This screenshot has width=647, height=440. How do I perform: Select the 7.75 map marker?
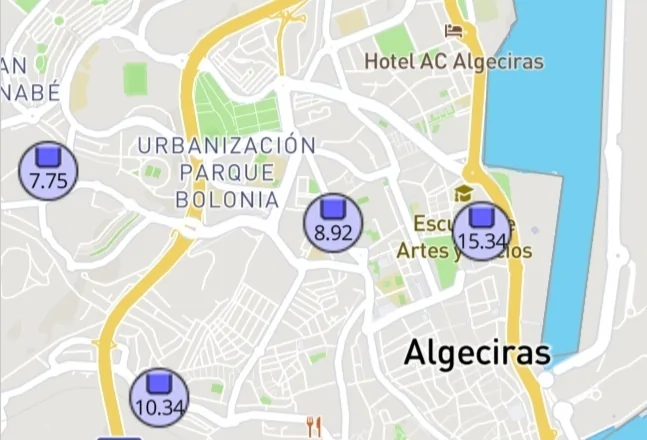pos(48,171)
